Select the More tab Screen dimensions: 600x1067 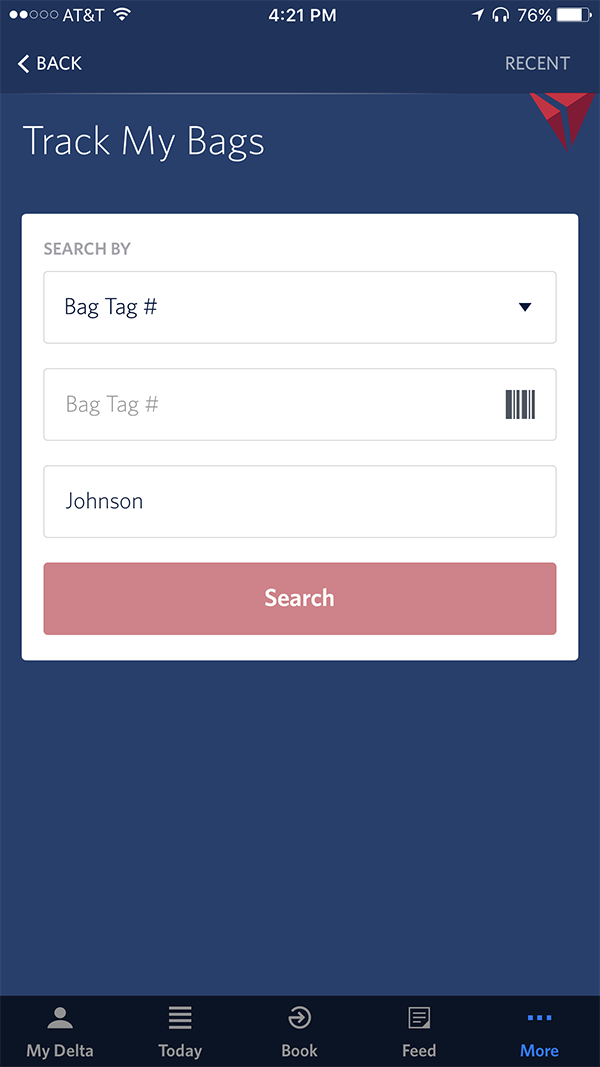539,1032
